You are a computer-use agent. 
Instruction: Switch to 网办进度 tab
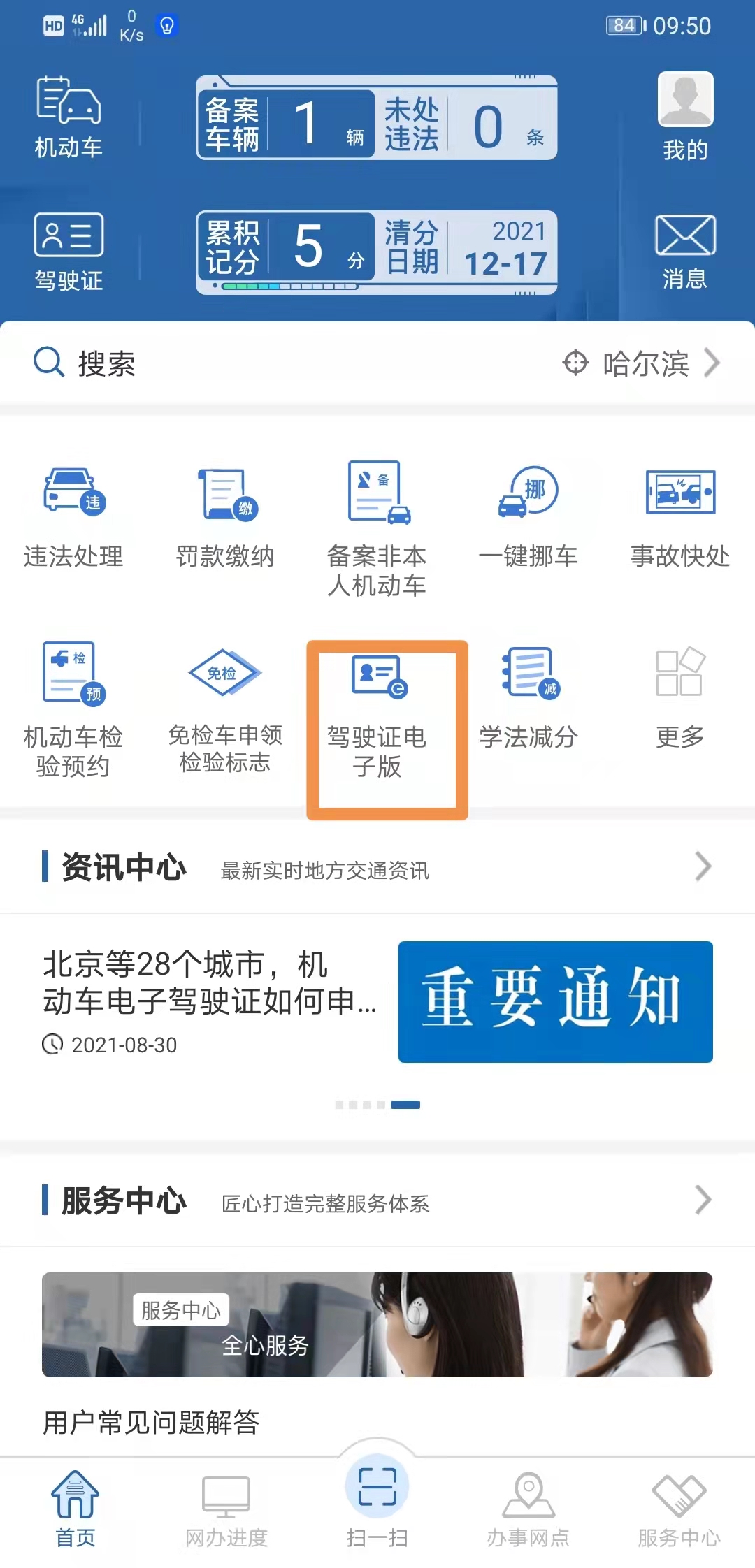tap(226, 1509)
